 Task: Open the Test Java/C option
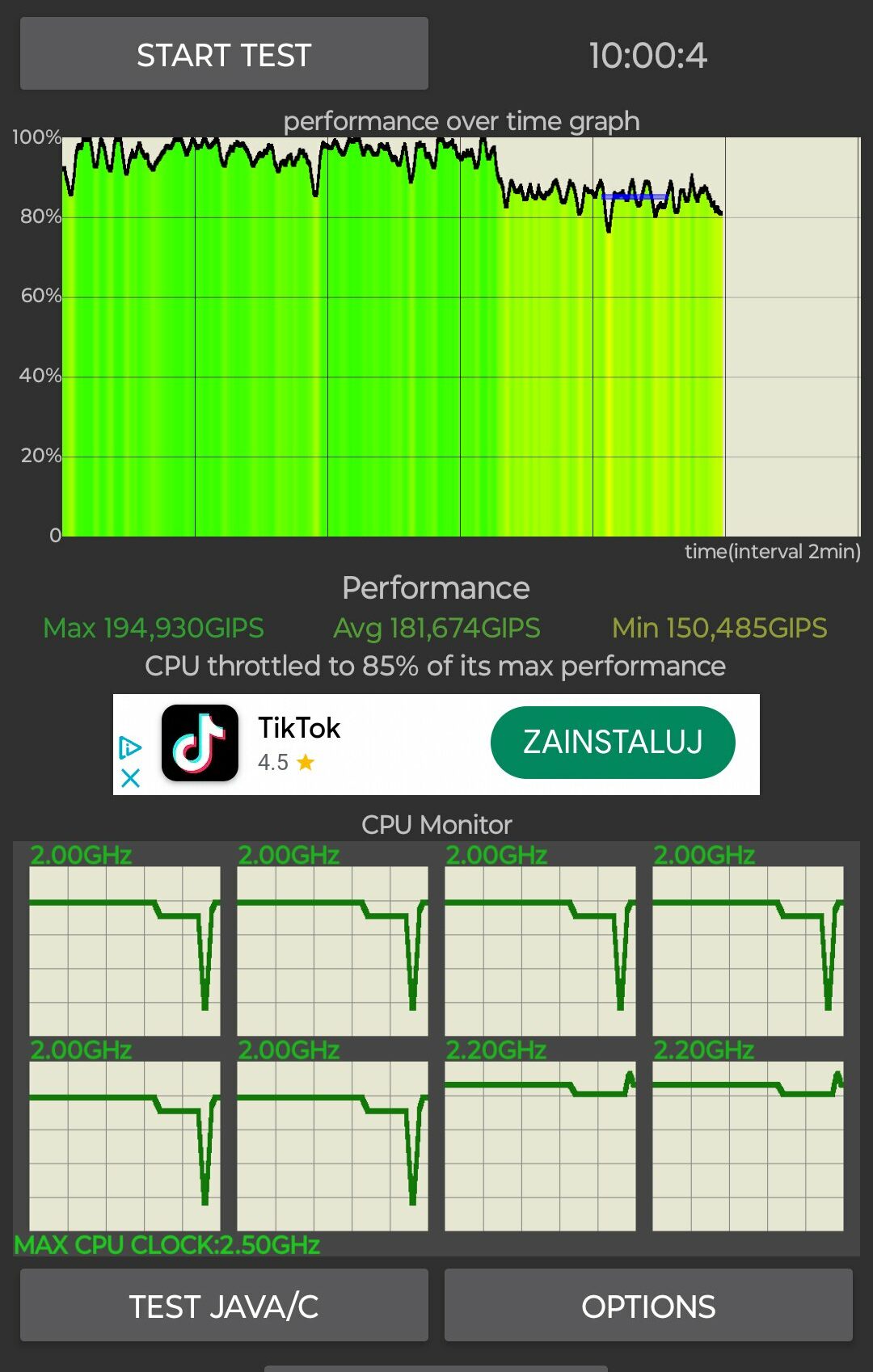pos(224,1306)
